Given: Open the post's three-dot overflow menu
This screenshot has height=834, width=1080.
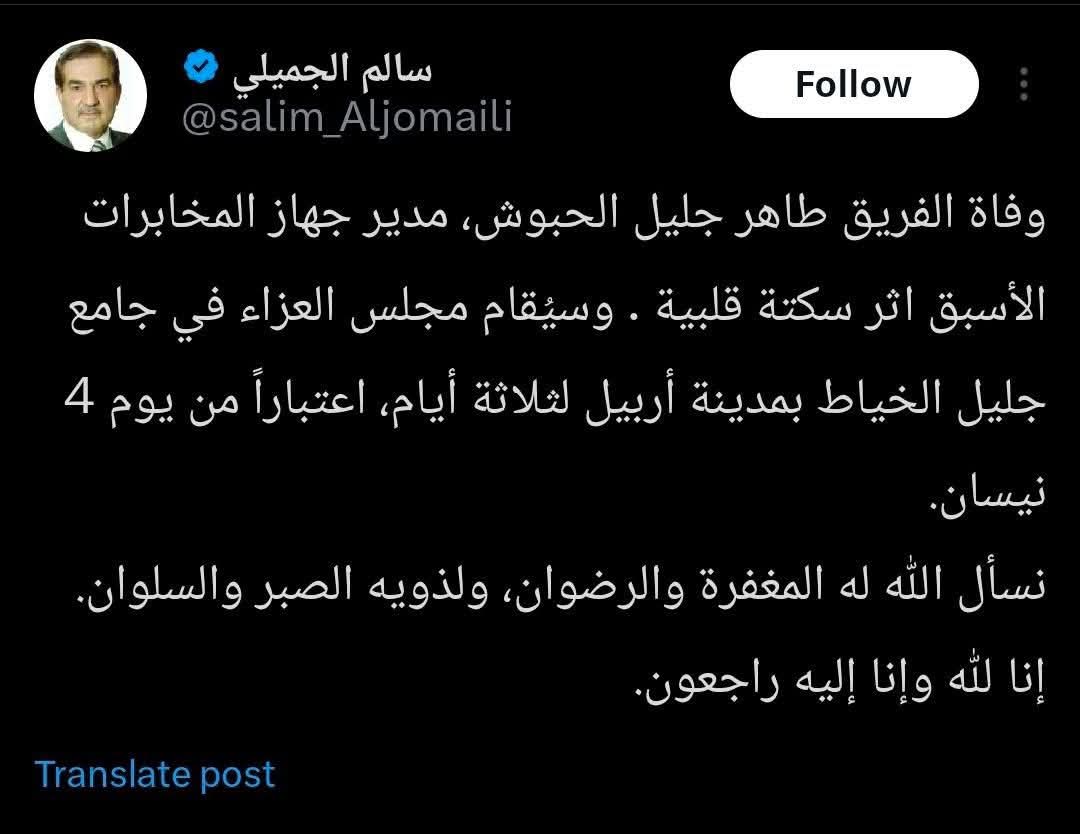Looking at the screenshot, I should pos(1023,85).
